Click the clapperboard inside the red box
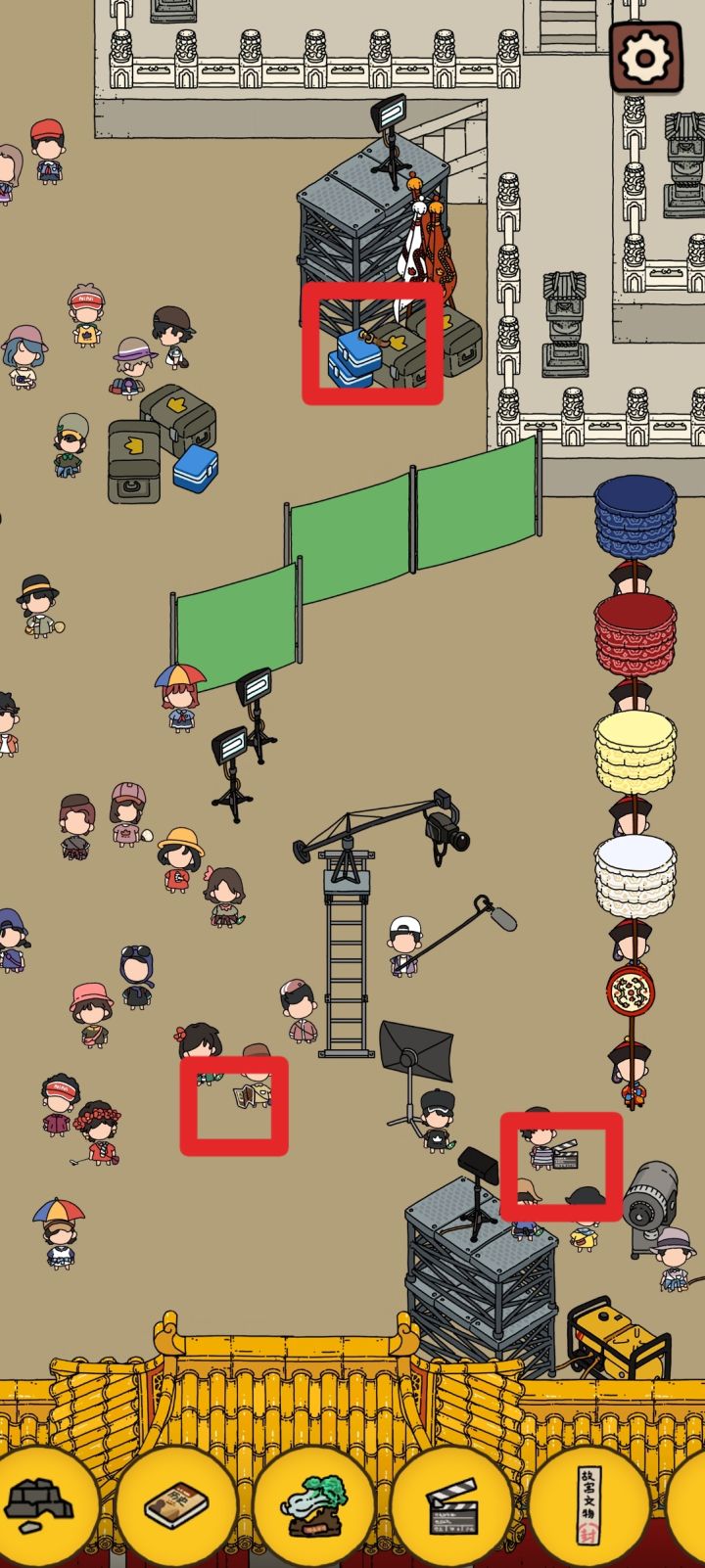The width and height of the screenshot is (705, 1568). [565, 1157]
